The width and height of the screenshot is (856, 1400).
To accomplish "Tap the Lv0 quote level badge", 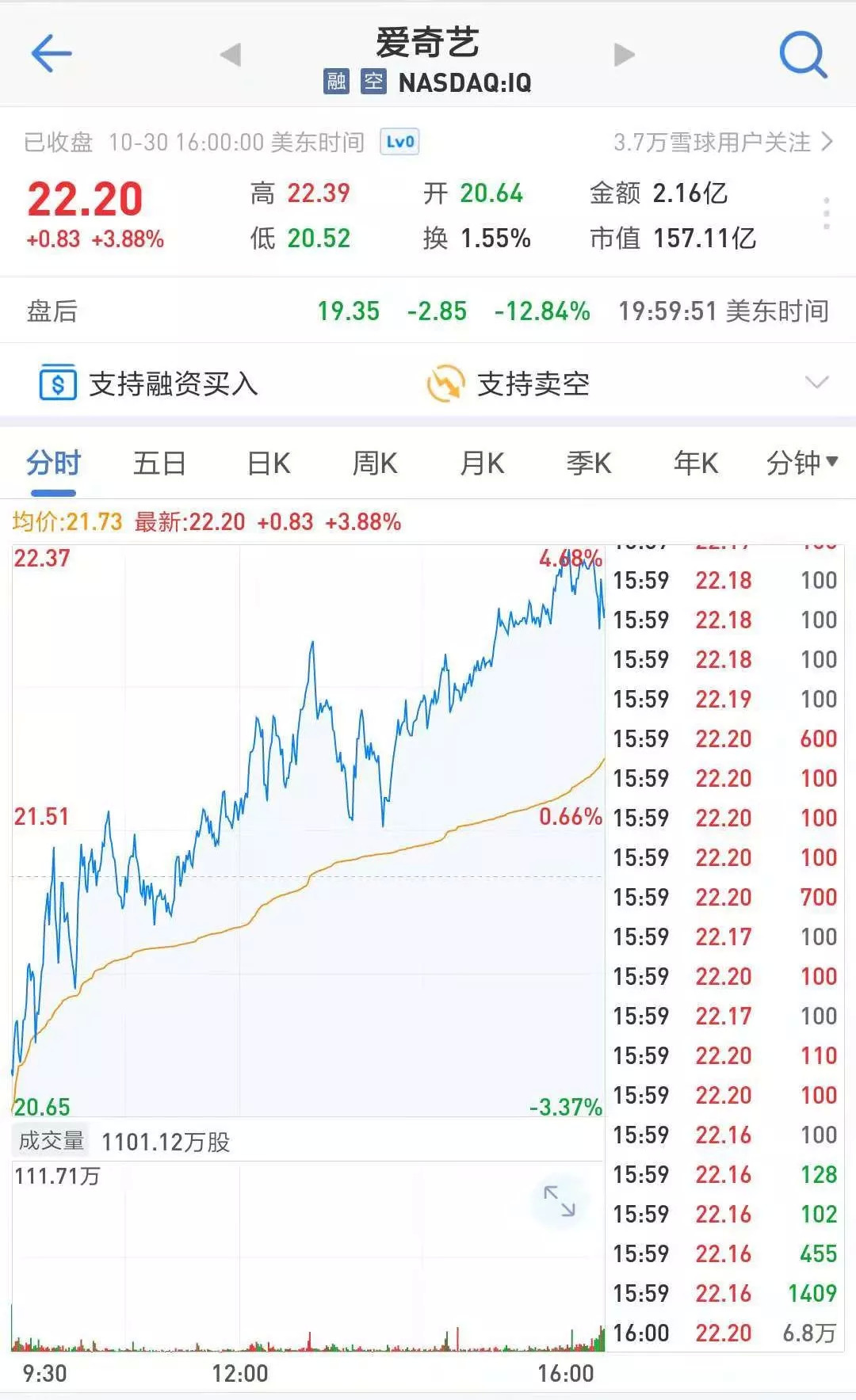I will 399,142.
